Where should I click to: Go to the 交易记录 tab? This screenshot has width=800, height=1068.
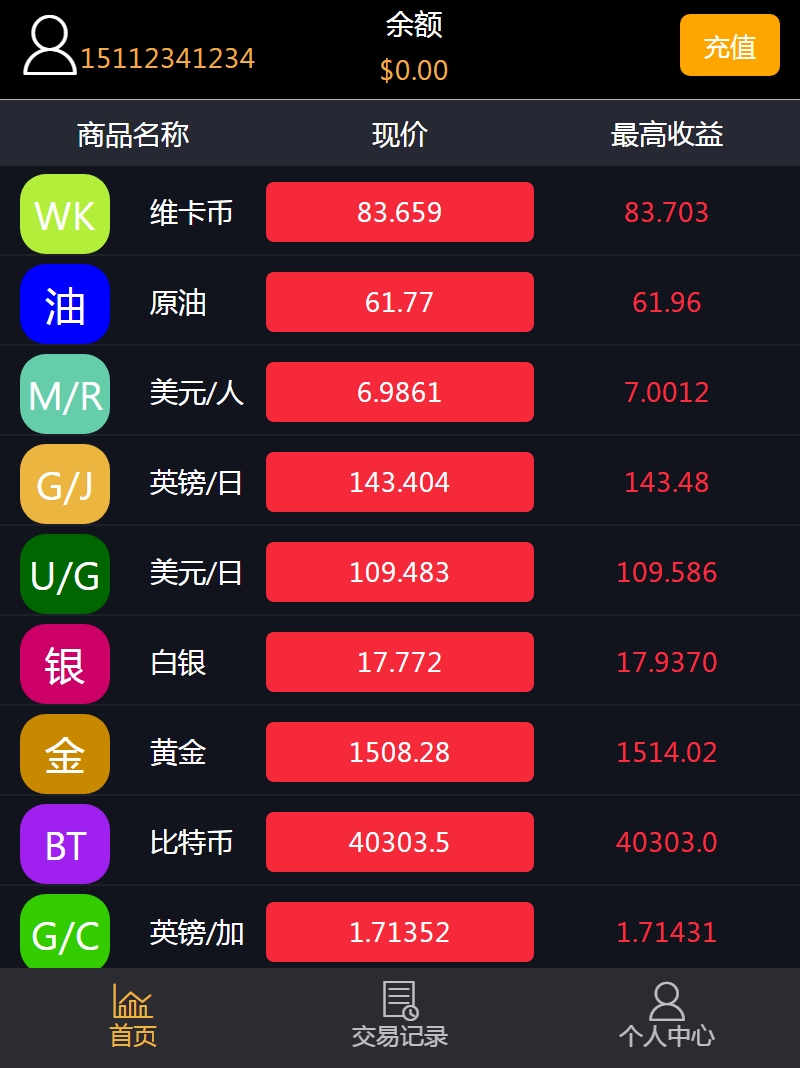coord(399,1016)
